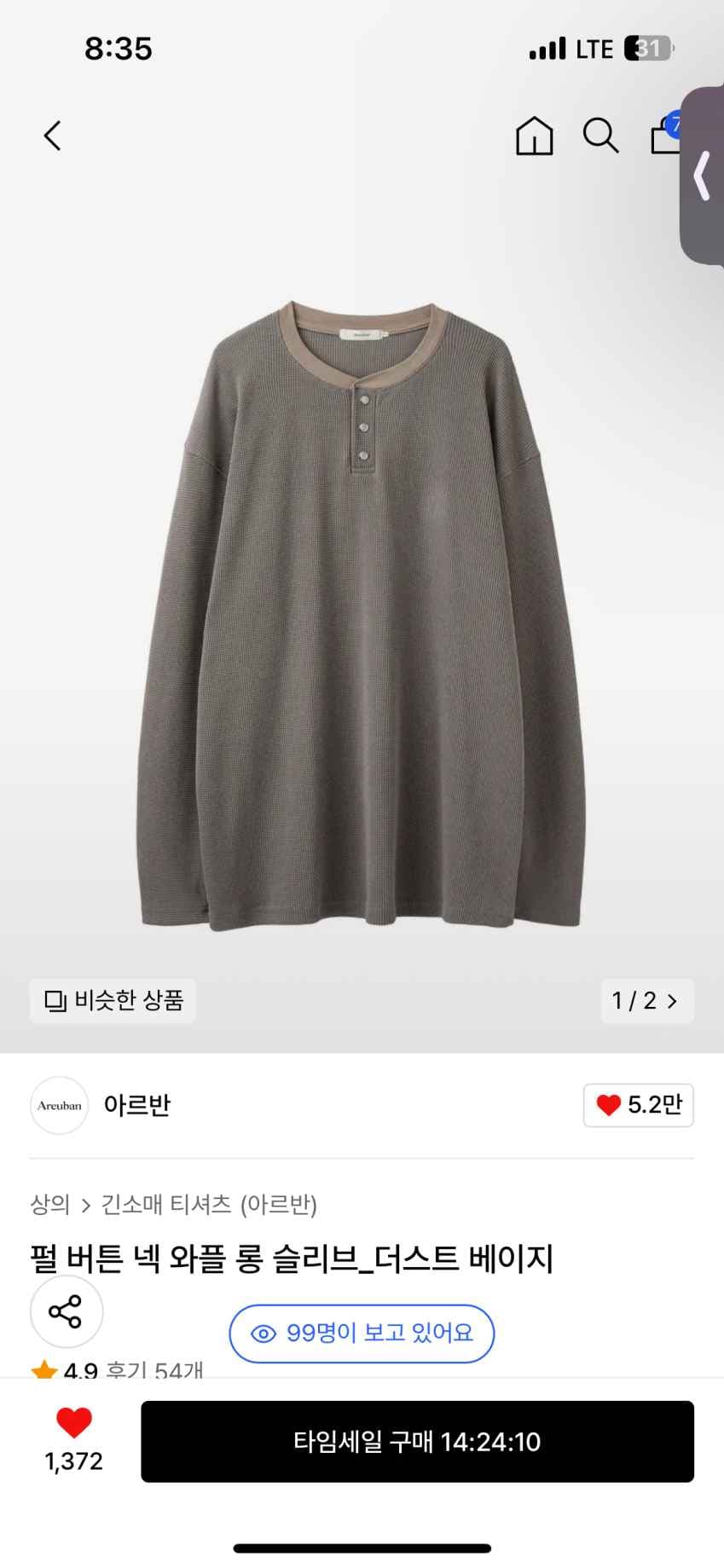Tap the 타임세일 구매 purchase button
Screen dimensions: 724x1568
click(x=416, y=1441)
